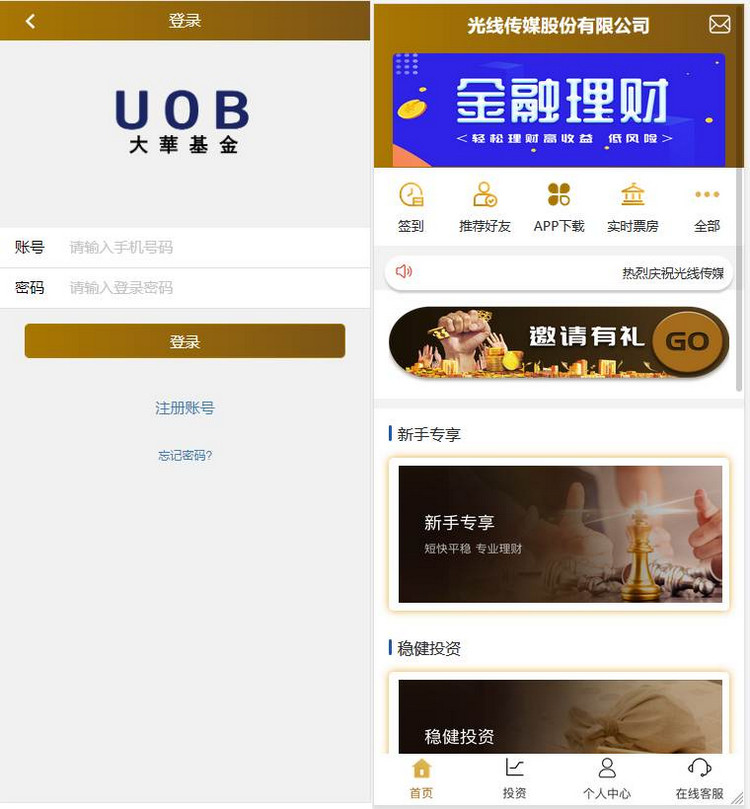Viewport: 750px width, 809px height.
Task: Open the 新手专享 product card
Action: [559, 534]
